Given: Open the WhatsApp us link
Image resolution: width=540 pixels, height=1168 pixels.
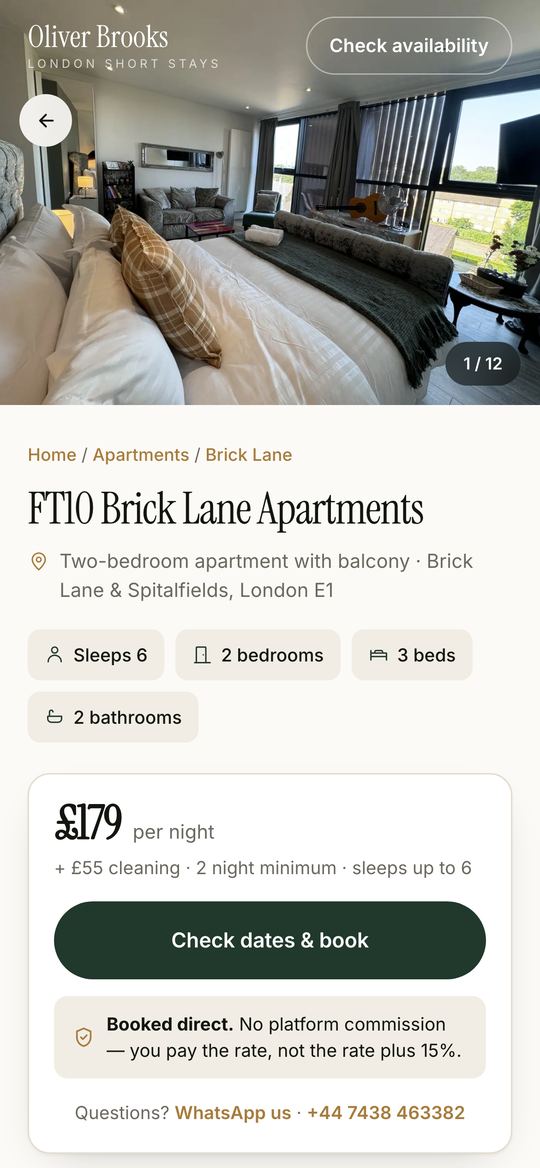Looking at the screenshot, I should pos(233,1113).
